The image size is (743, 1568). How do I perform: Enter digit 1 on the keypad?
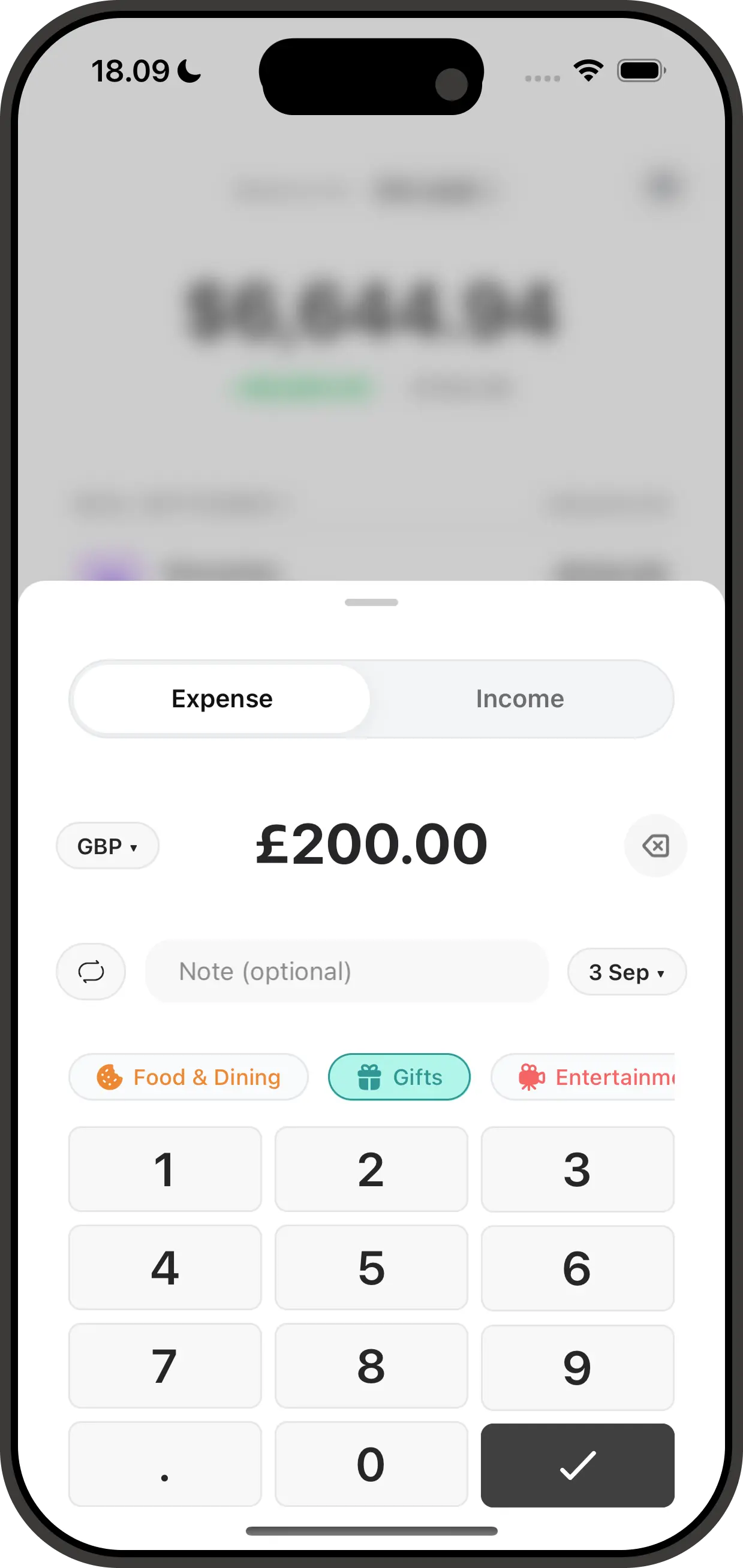click(x=164, y=1169)
